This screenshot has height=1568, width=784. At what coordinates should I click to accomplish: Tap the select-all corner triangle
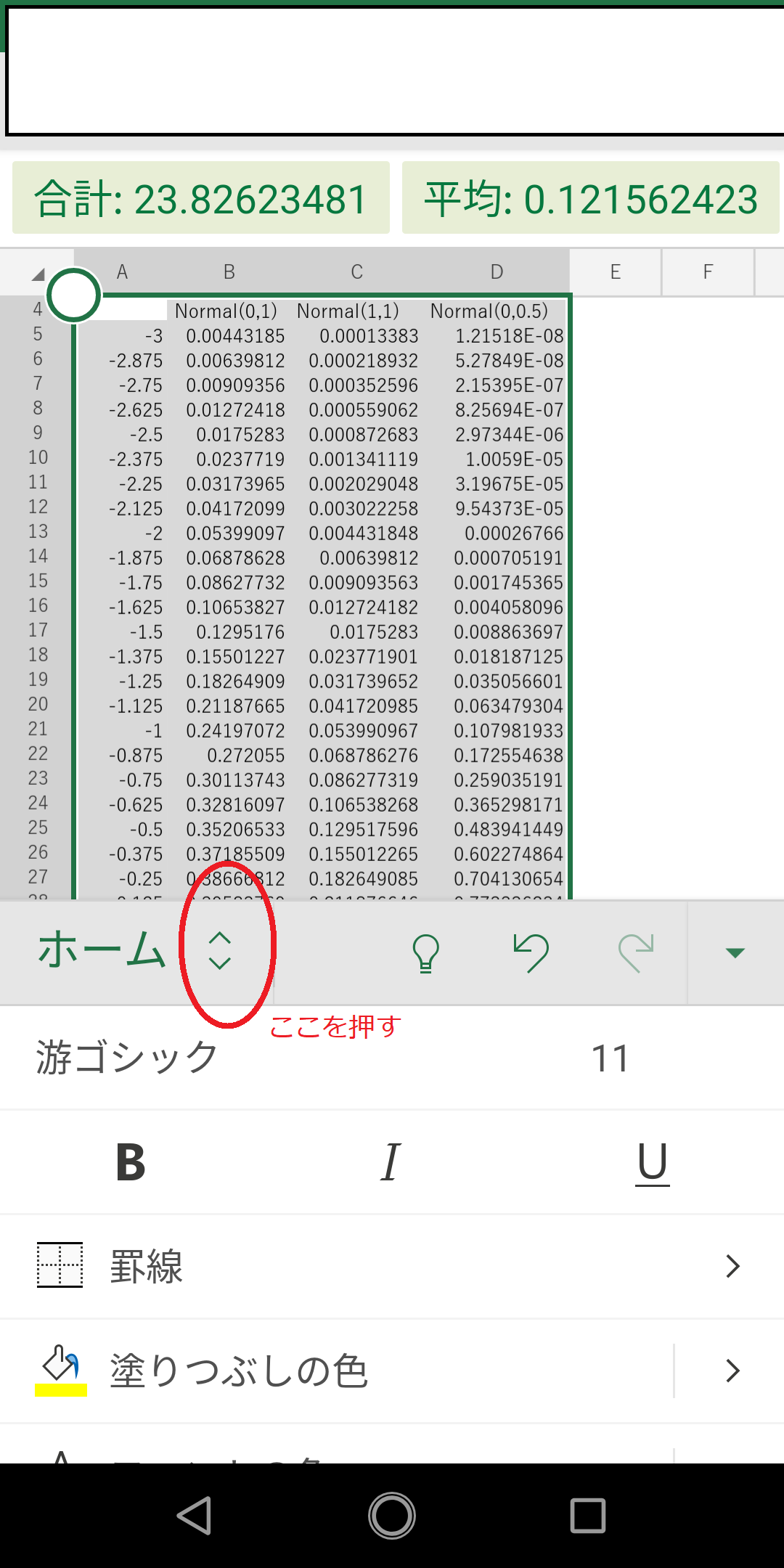(38, 274)
